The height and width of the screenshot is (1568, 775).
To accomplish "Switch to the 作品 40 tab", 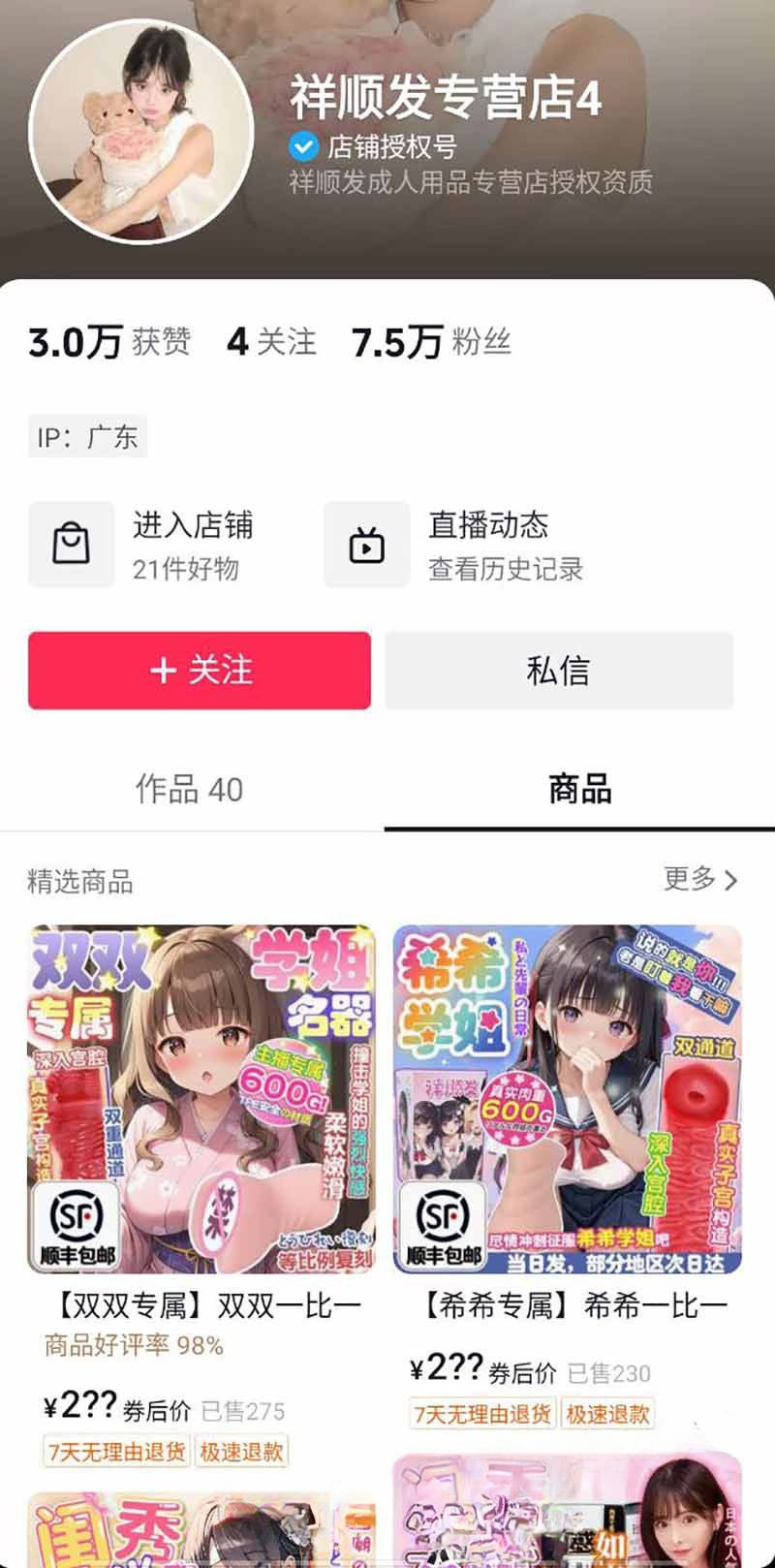I will [190, 789].
